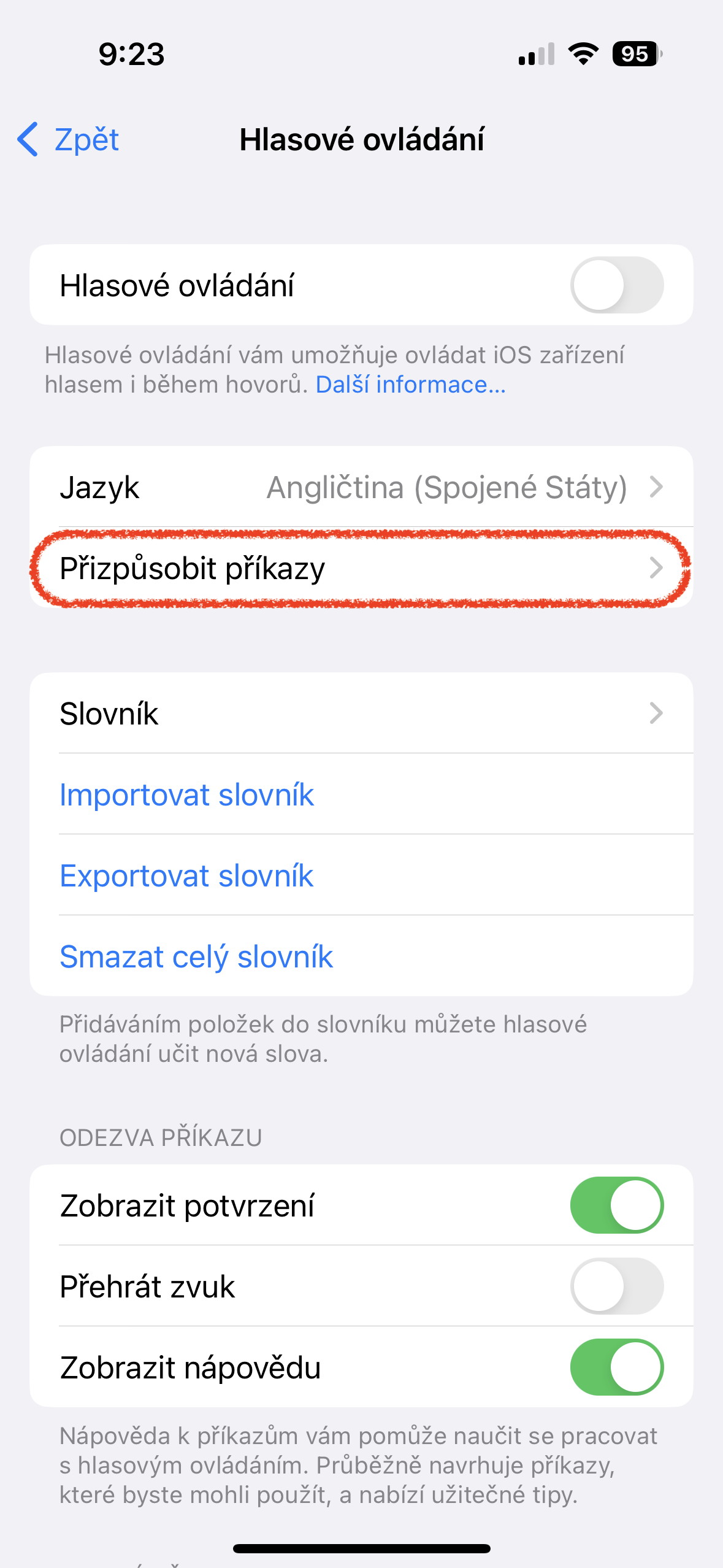Screen dimensions: 723x1568
Task: Disable Zobrazit nápovědu toggle
Action: tap(616, 1367)
